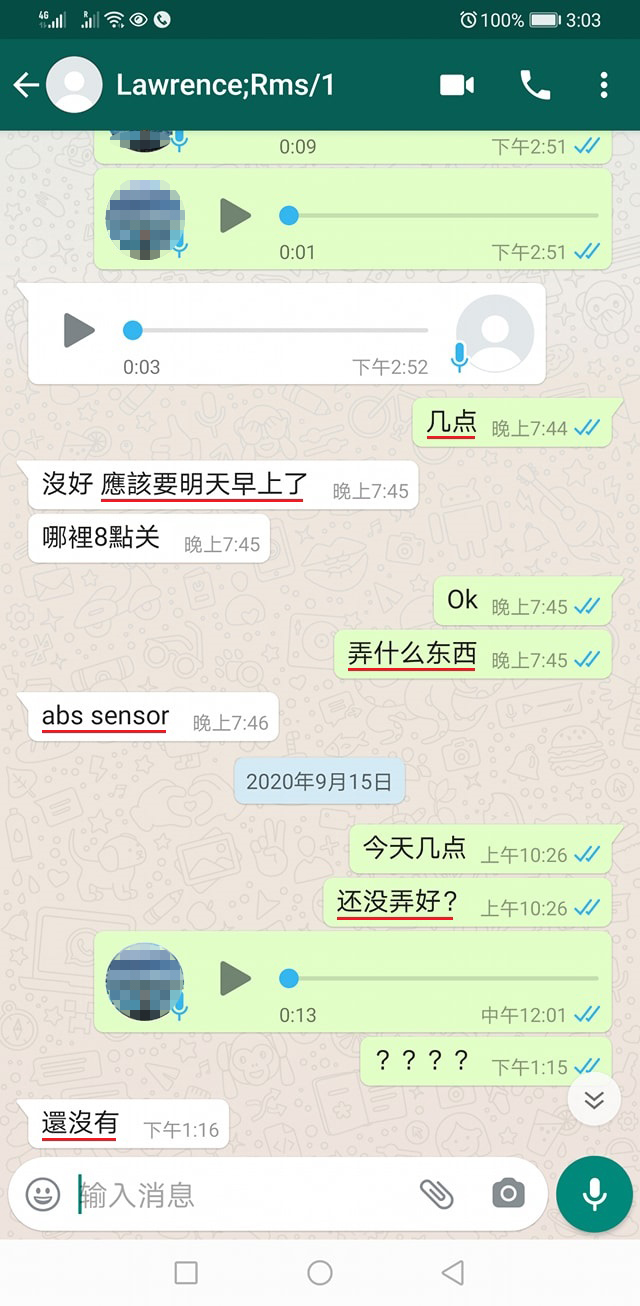Focus the message input field
This screenshot has height=1306, width=640.
pos(240,1194)
